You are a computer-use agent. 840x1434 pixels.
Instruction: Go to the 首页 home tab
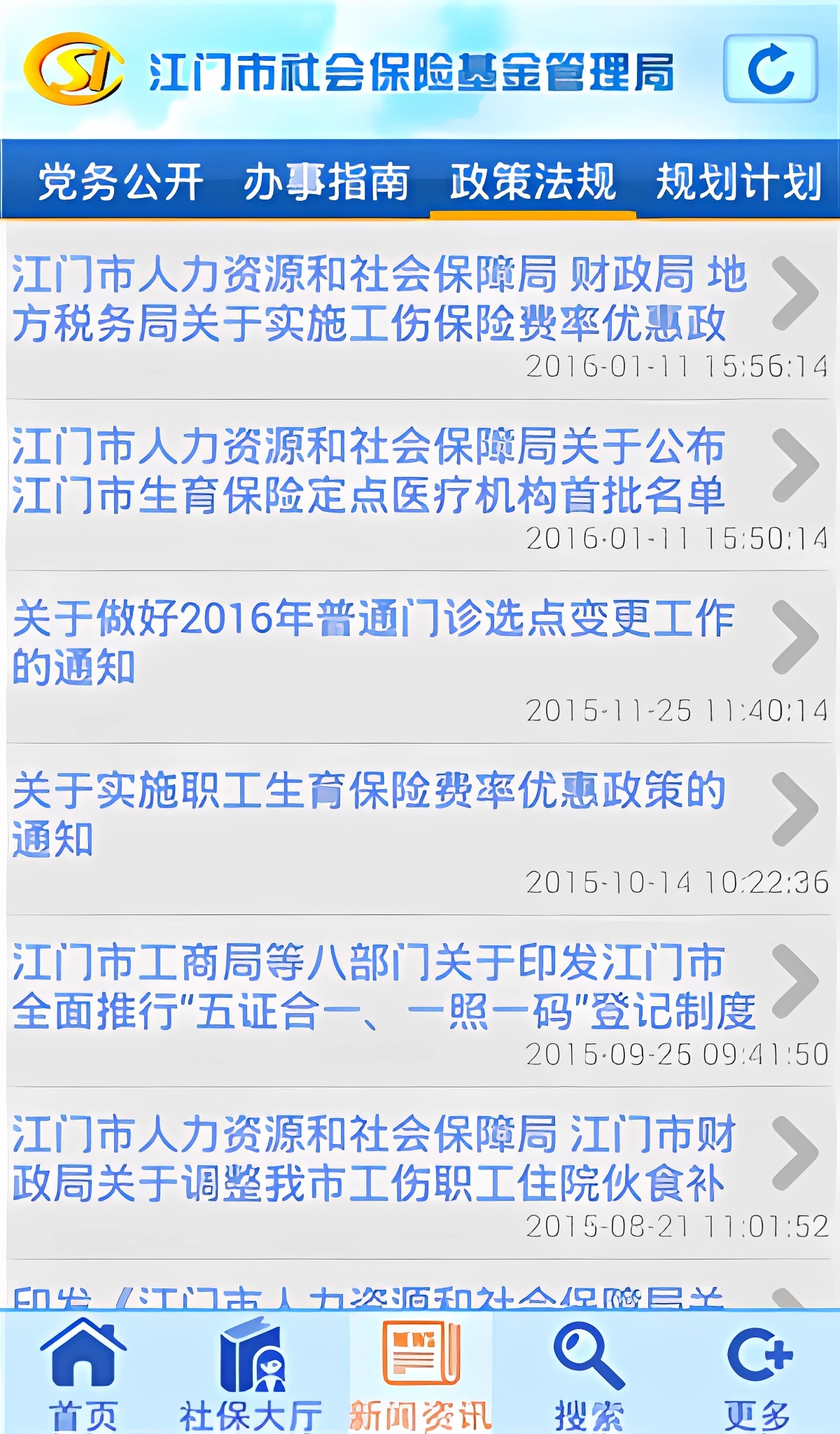83,1374
